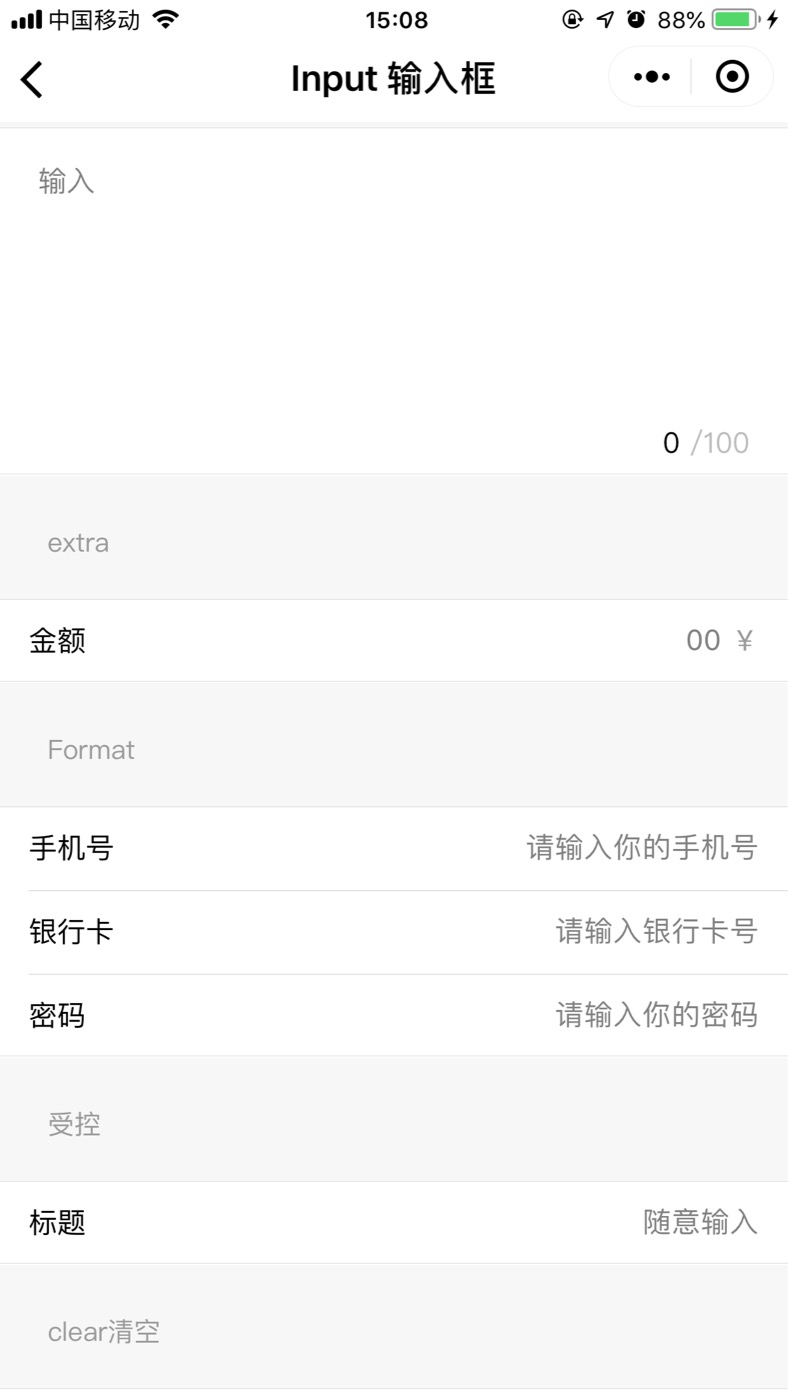Focus the 密码 password field
This screenshot has height=1400, width=788.
[655, 1016]
